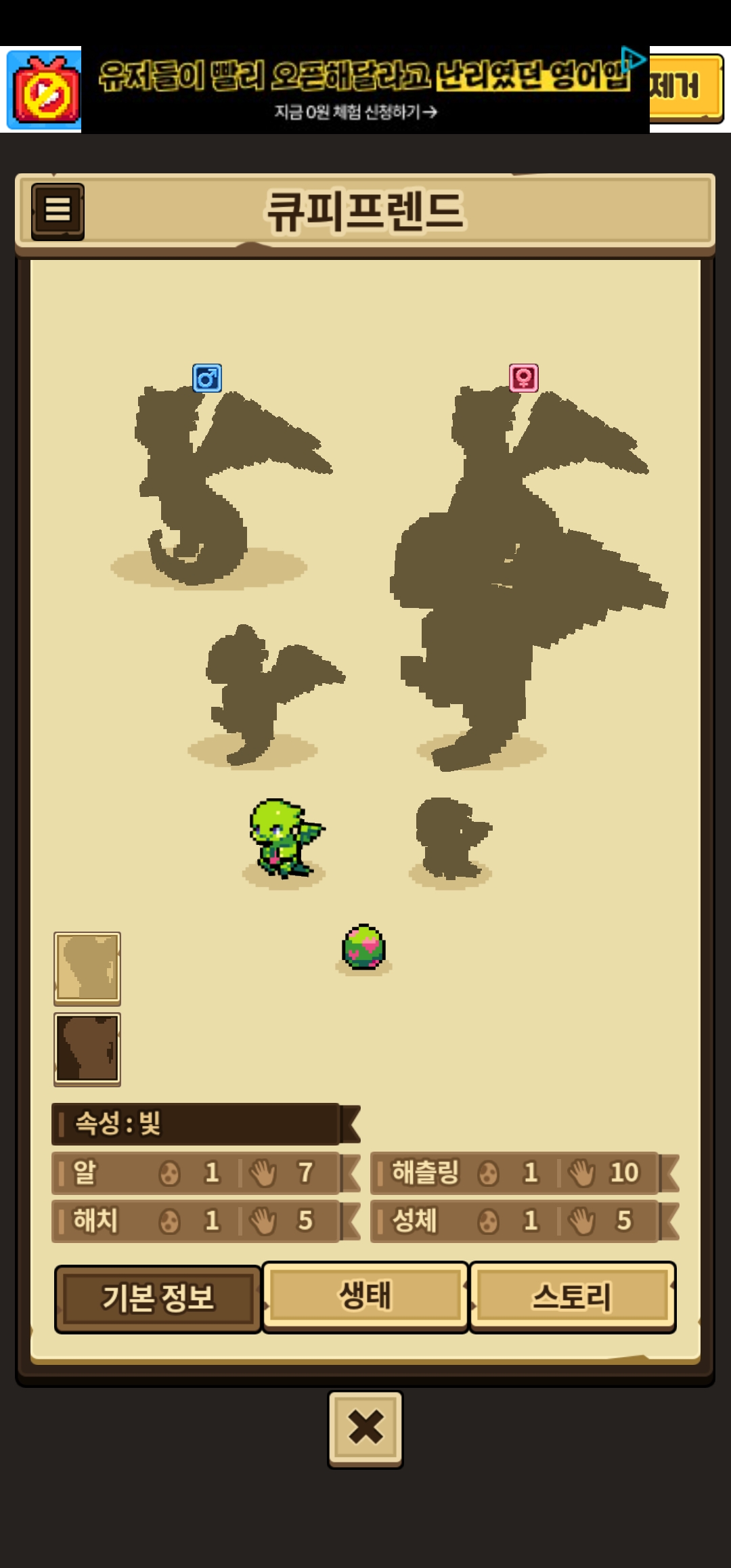Select the 기본 정보 tab
The height and width of the screenshot is (1568, 731).
click(x=158, y=1298)
